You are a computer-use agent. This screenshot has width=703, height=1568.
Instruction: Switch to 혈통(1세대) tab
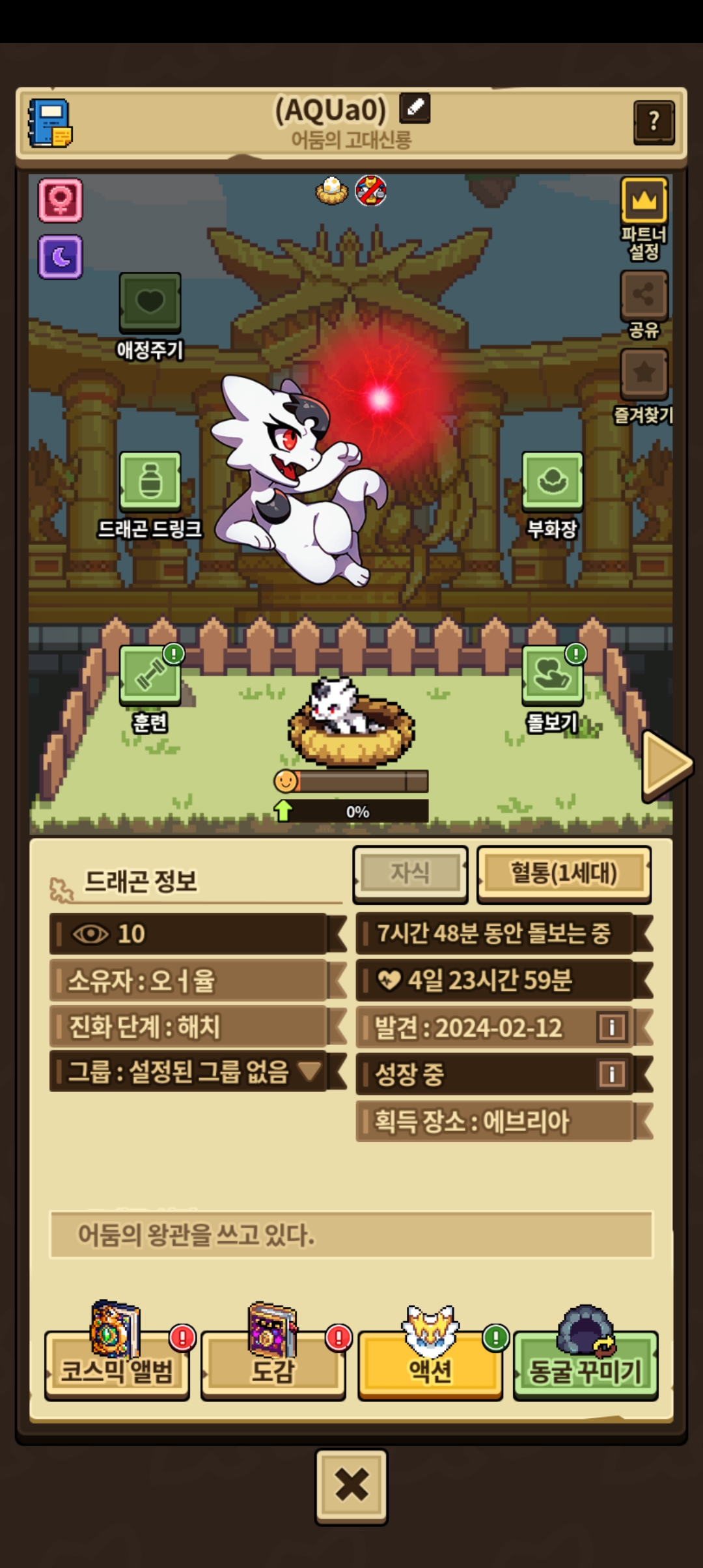pyautogui.click(x=564, y=874)
